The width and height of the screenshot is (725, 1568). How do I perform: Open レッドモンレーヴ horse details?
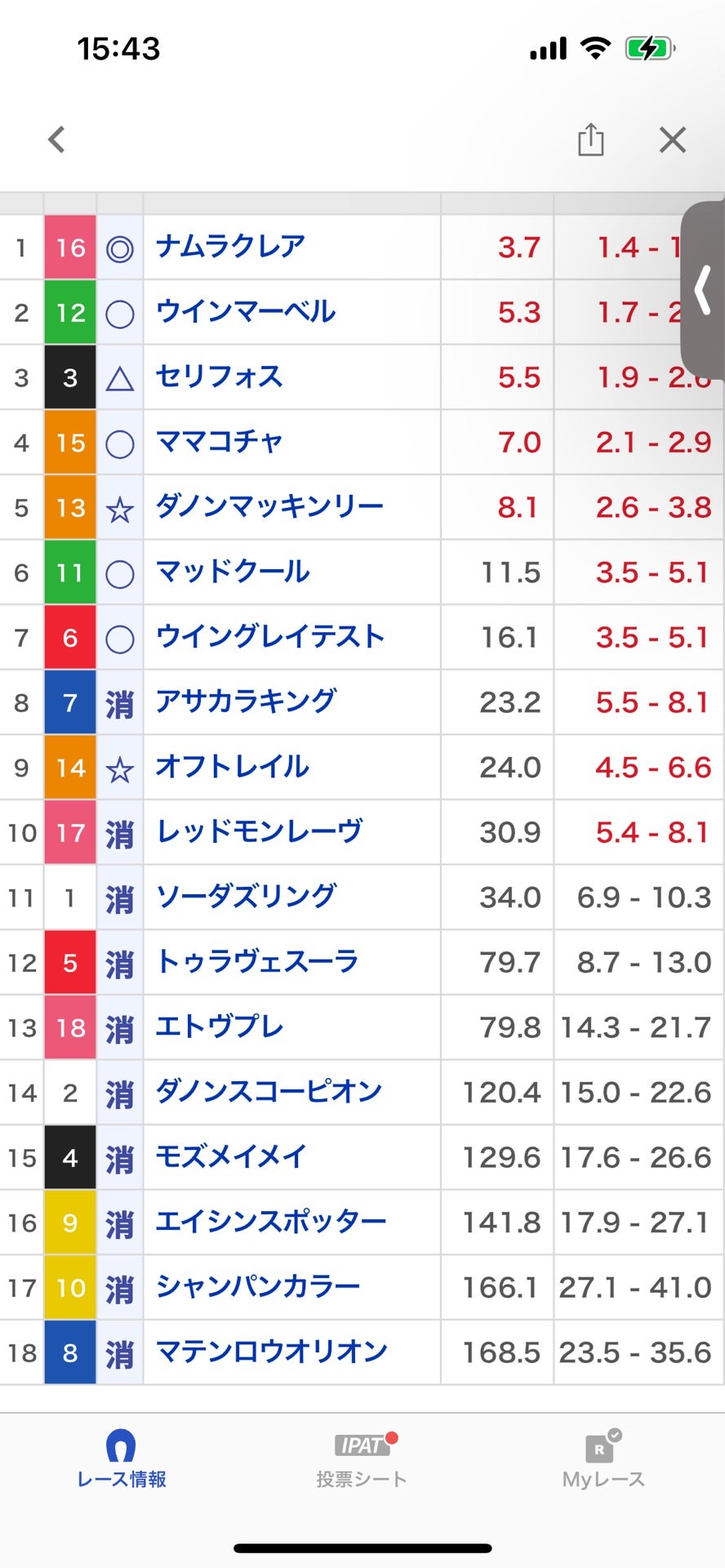(259, 832)
